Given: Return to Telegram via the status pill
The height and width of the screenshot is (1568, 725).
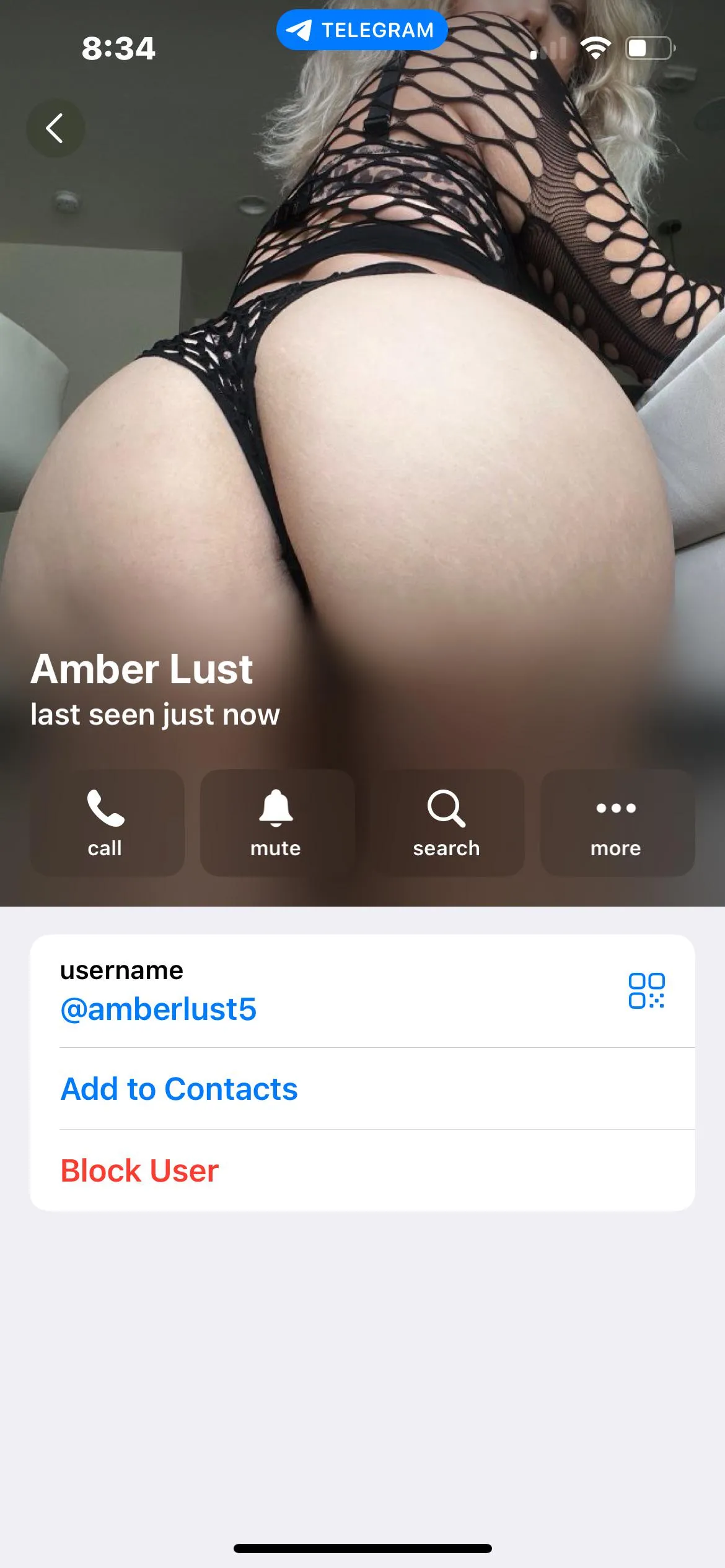Looking at the screenshot, I should 361,30.
